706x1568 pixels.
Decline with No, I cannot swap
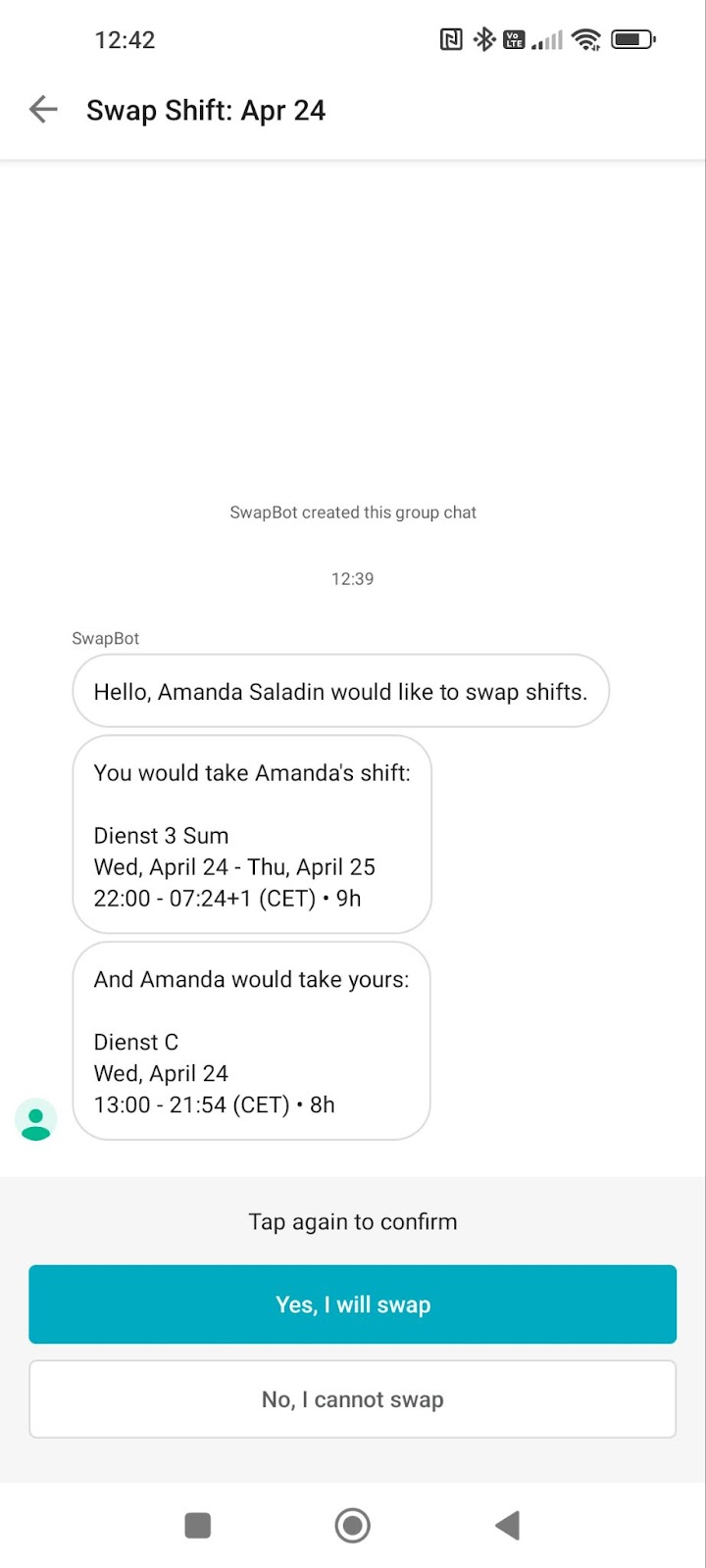[353, 1399]
